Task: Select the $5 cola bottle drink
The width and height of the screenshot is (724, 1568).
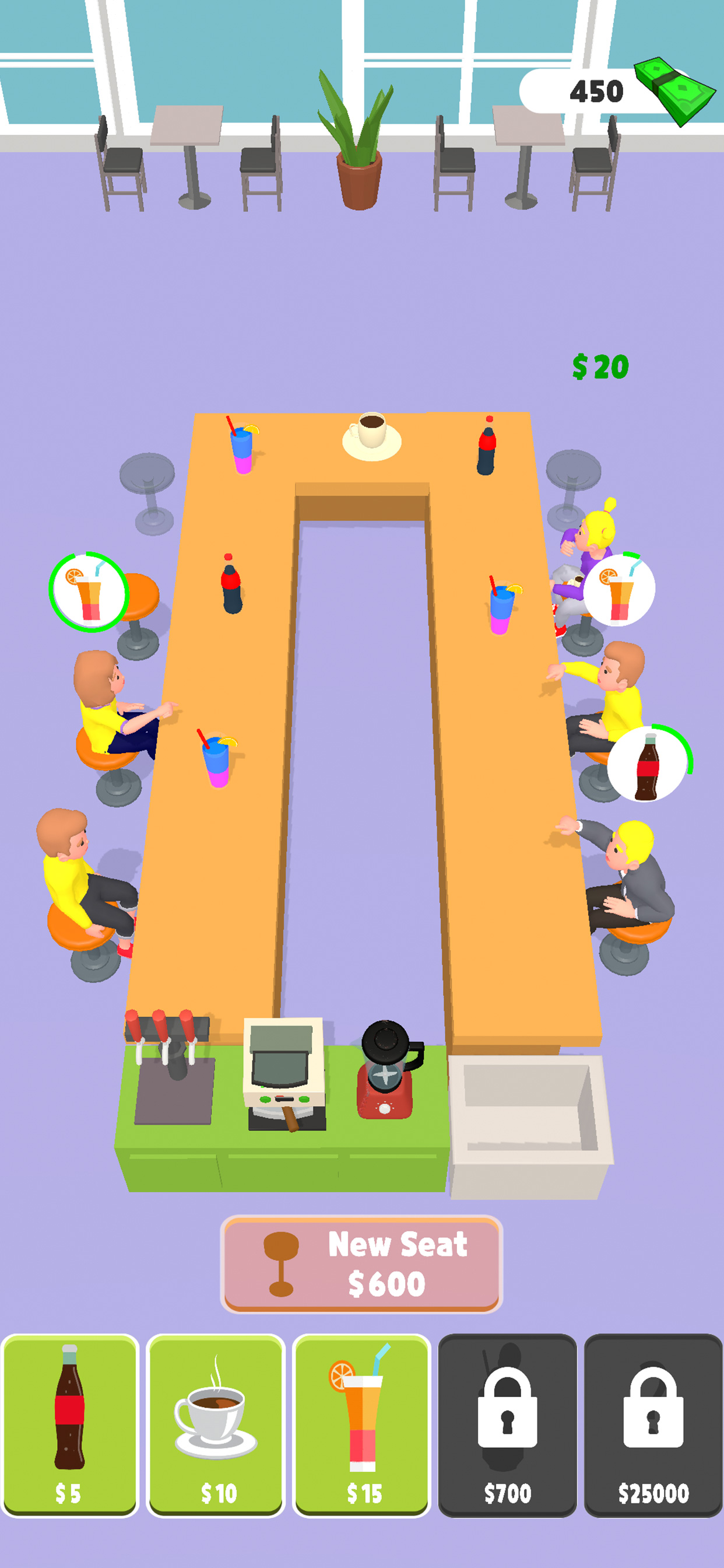Action: click(x=70, y=1424)
